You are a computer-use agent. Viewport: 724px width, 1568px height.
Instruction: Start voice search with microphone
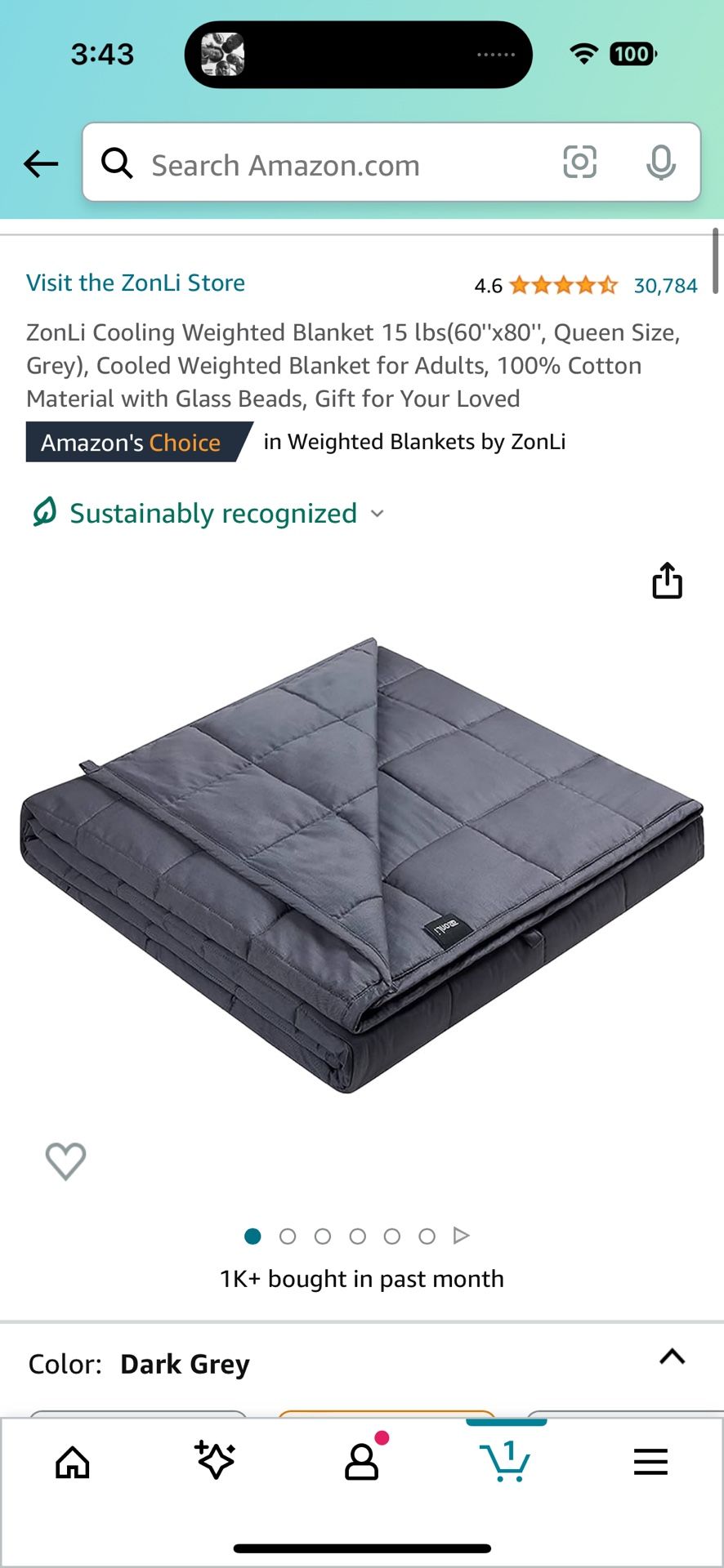(660, 163)
